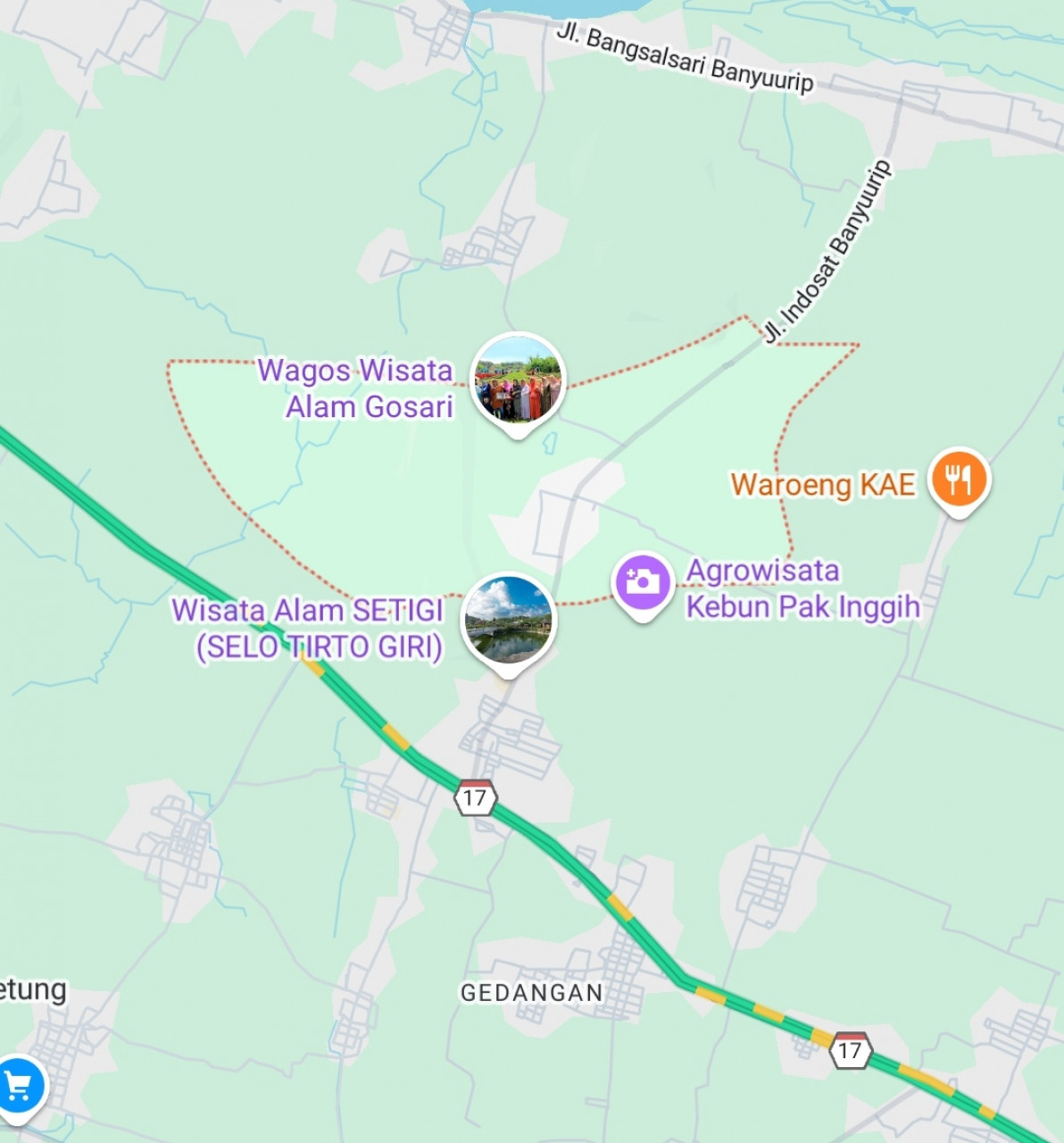Screen dimensions: 1064x1143
Task: Open Waroeng KAE restaurant pin
Action: 959,480
